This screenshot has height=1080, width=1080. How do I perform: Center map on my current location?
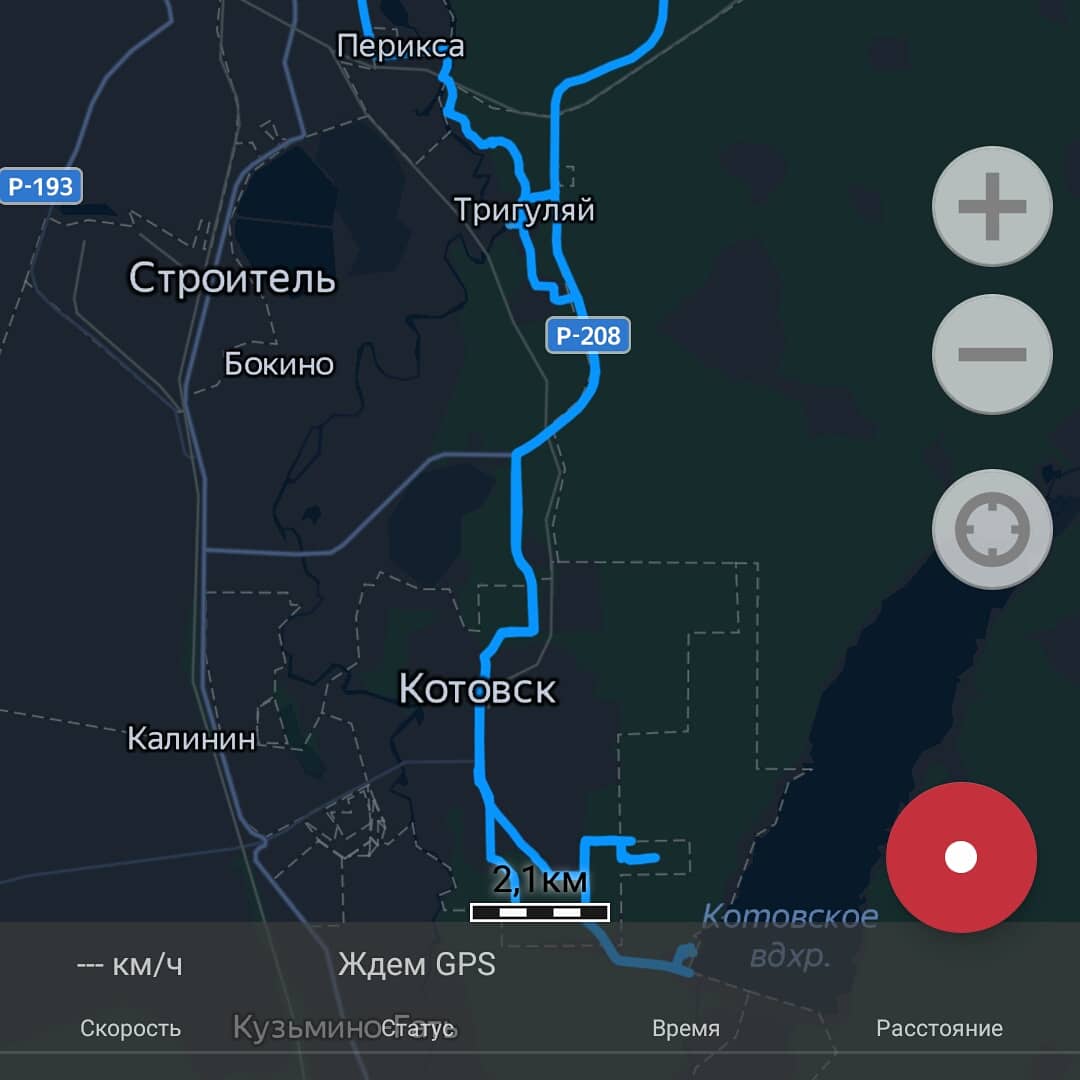(x=991, y=528)
